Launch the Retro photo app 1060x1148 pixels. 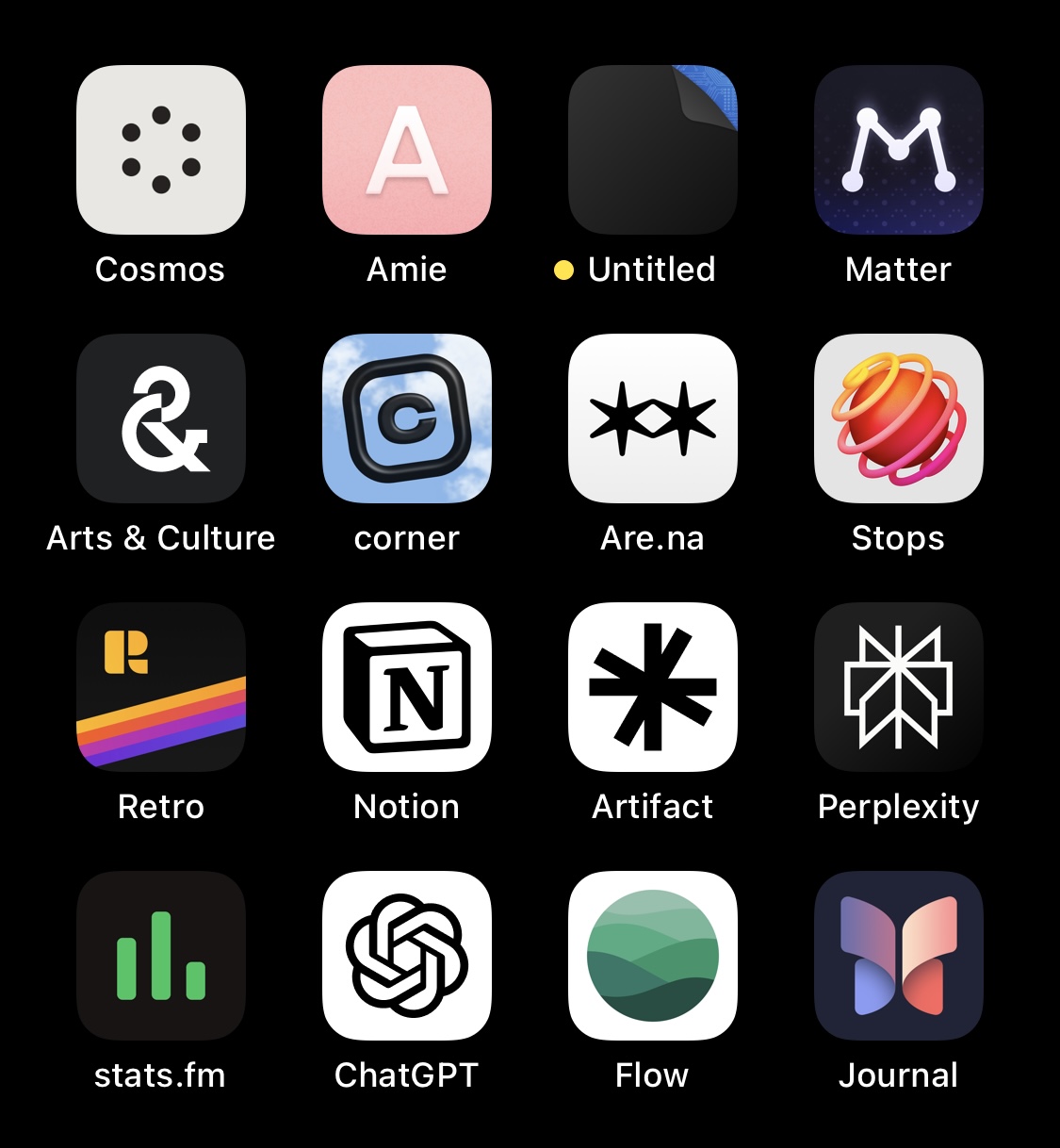(x=160, y=687)
